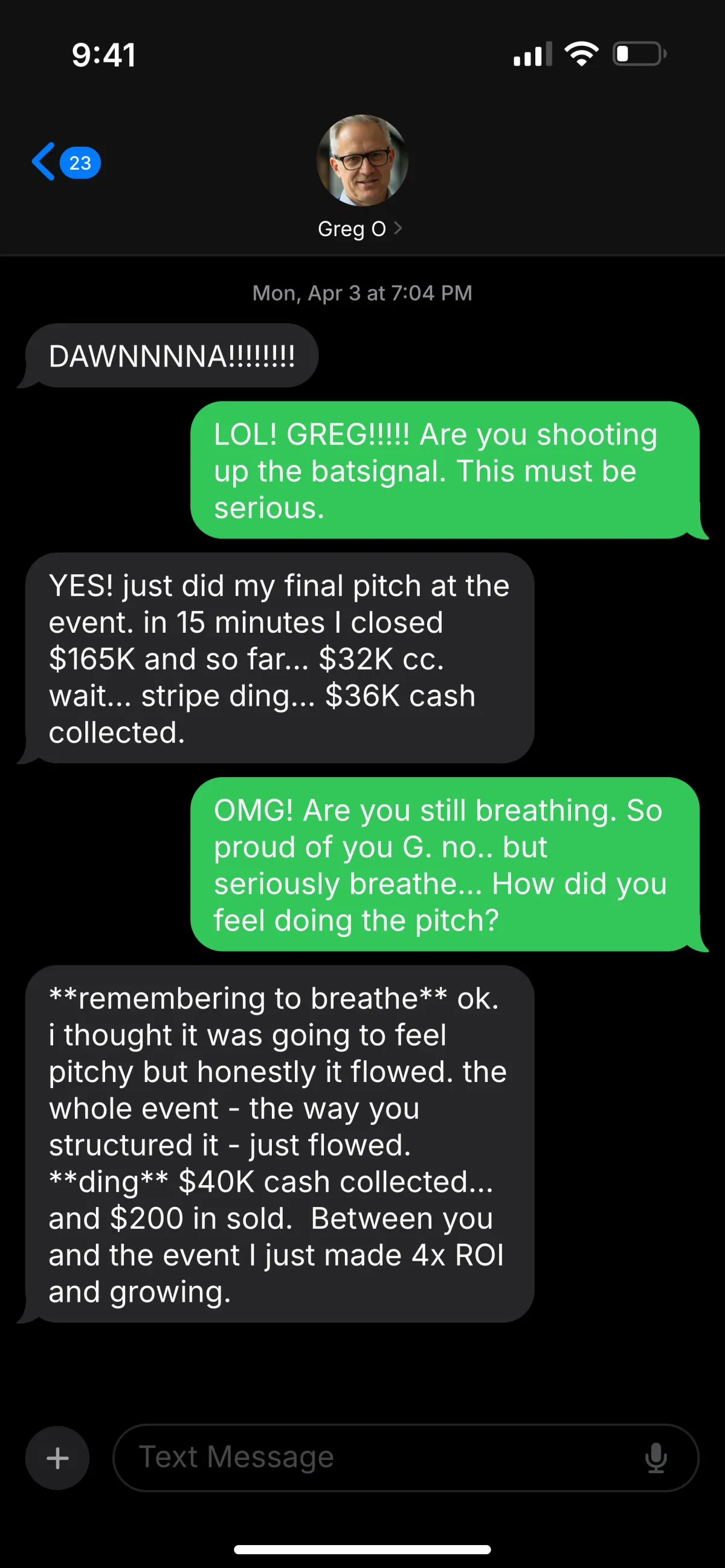Start dictation with the microphone icon
725x1568 pixels.
click(656, 1458)
